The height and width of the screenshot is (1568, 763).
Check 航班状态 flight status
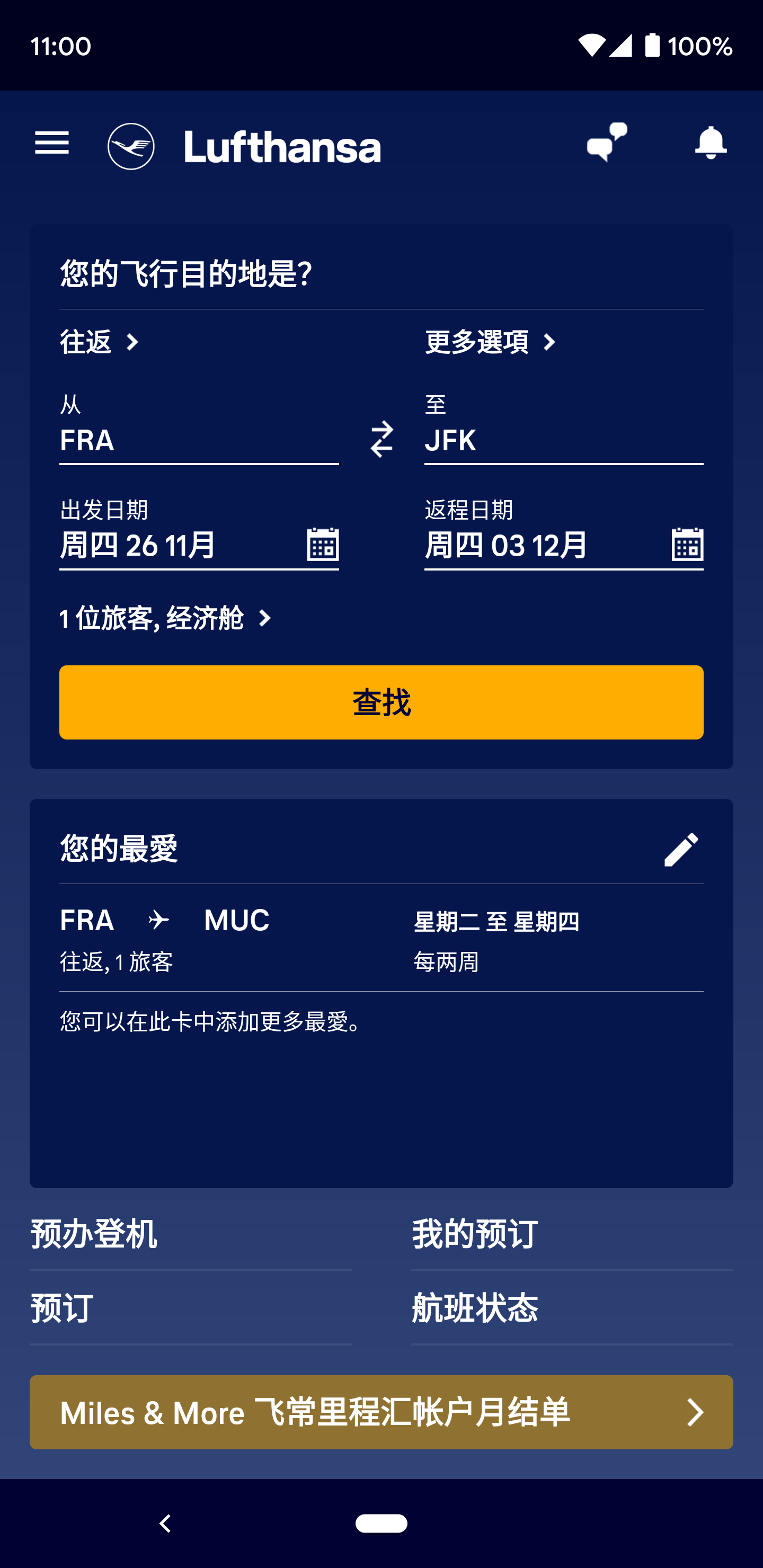point(571,1308)
